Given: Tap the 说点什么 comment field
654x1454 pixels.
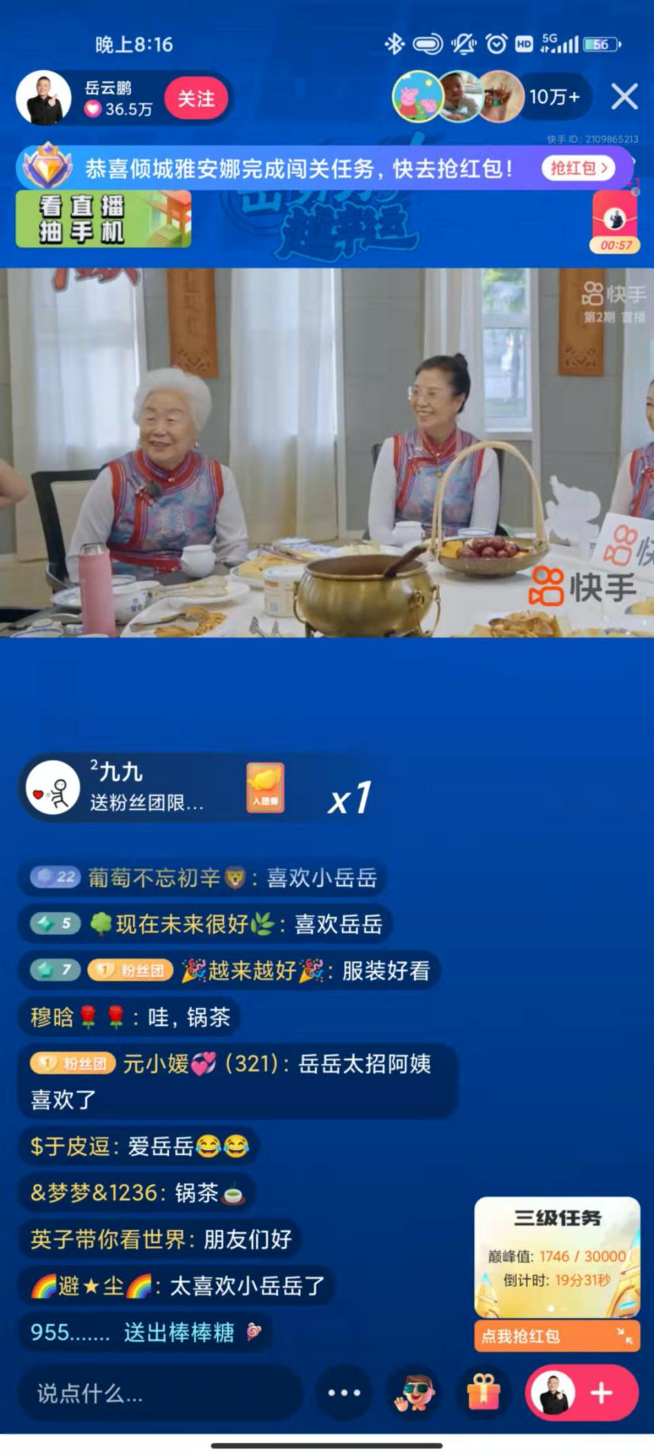Looking at the screenshot, I should click(160, 1393).
